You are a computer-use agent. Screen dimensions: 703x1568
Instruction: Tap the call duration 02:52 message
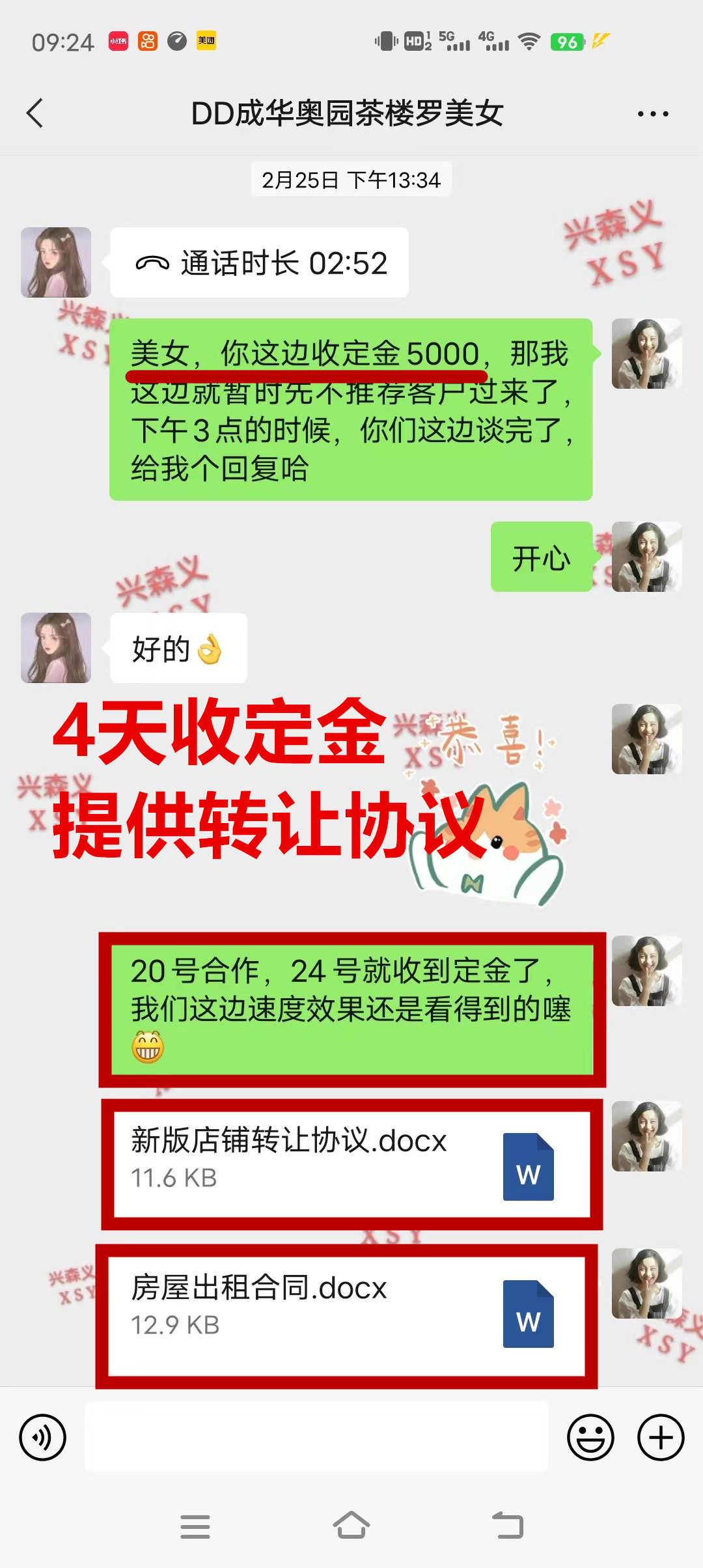pos(259,263)
